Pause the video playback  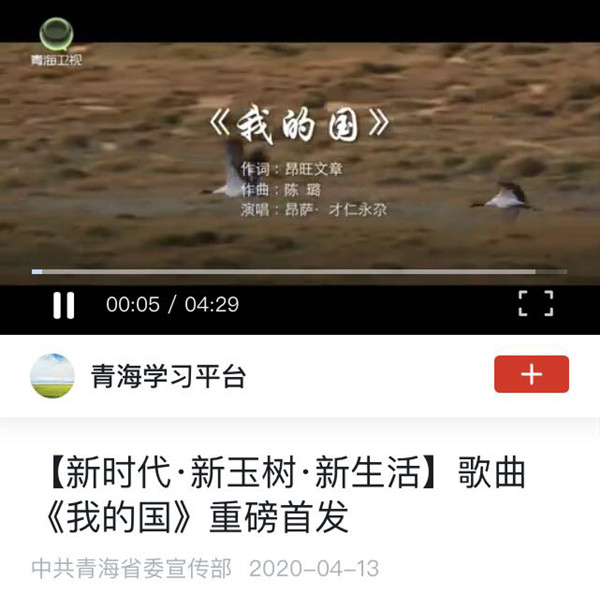tap(63, 304)
